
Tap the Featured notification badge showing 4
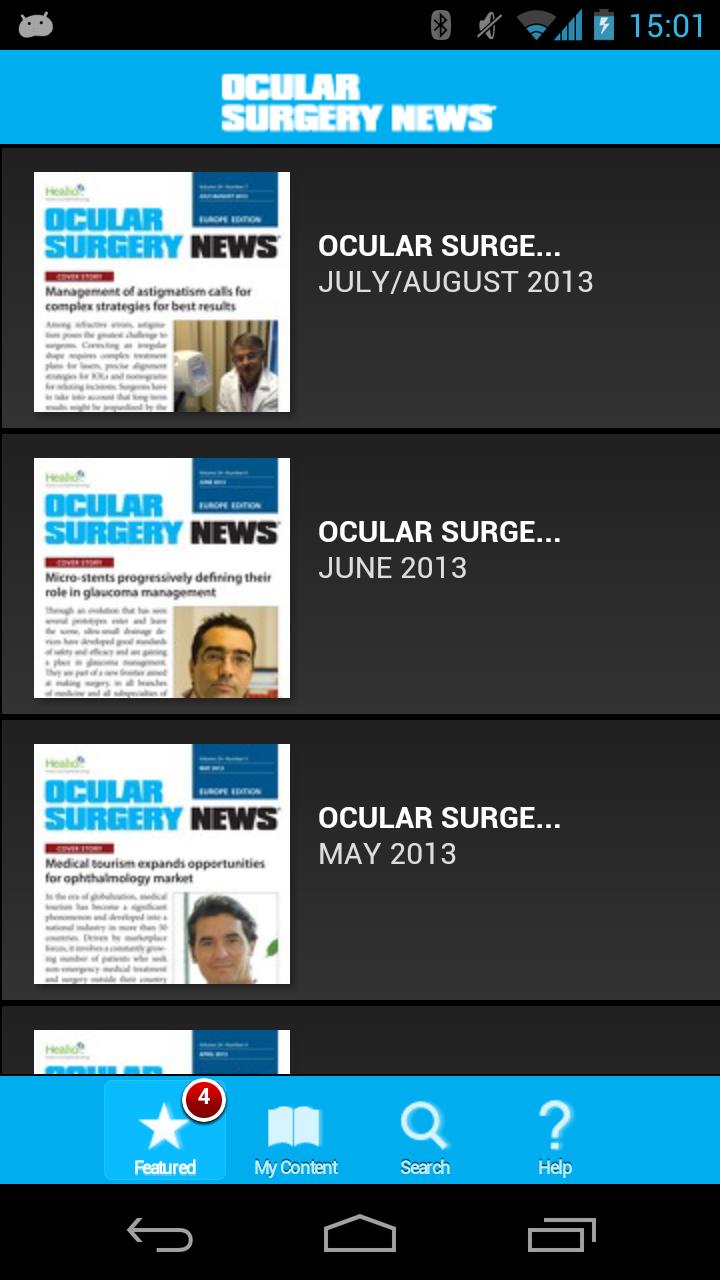click(203, 1099)
